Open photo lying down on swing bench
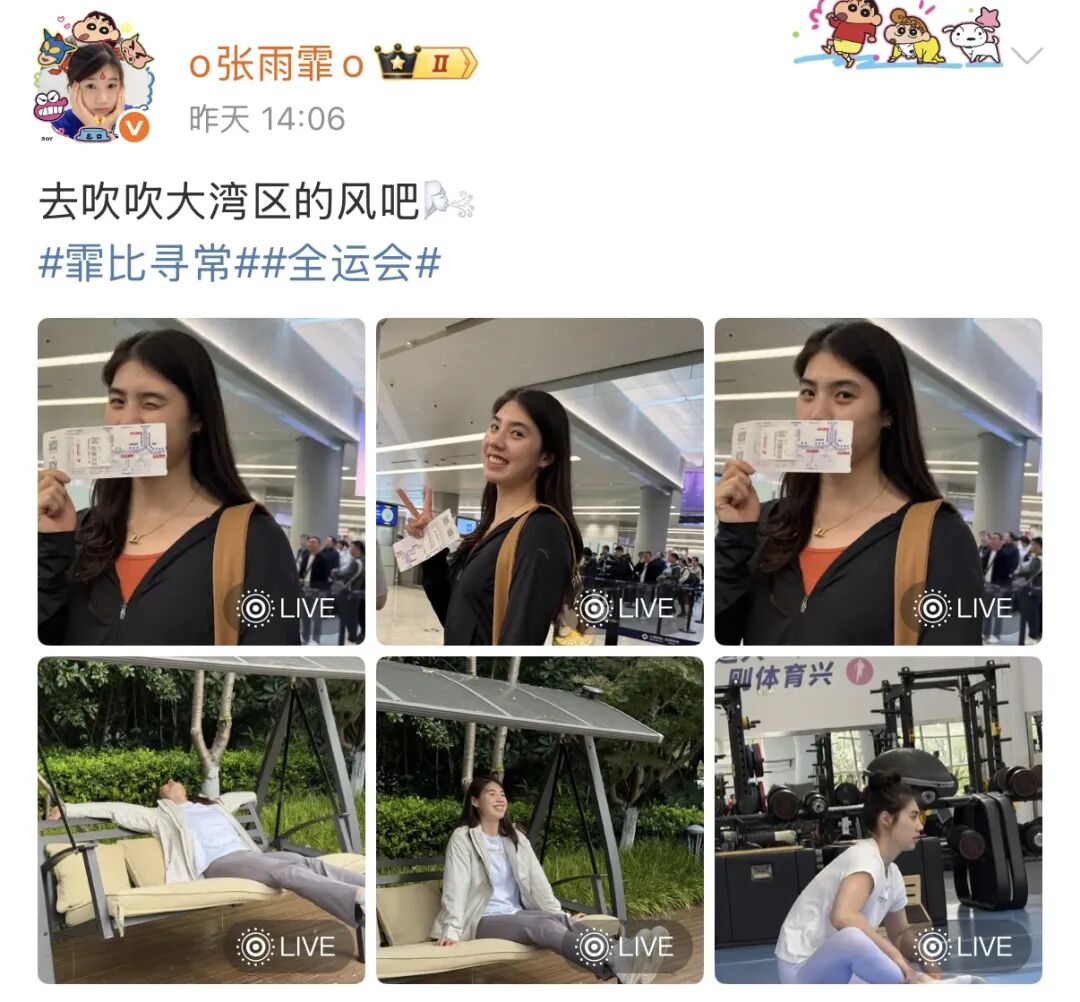The image size is (1080, 1002). [201, 819]
